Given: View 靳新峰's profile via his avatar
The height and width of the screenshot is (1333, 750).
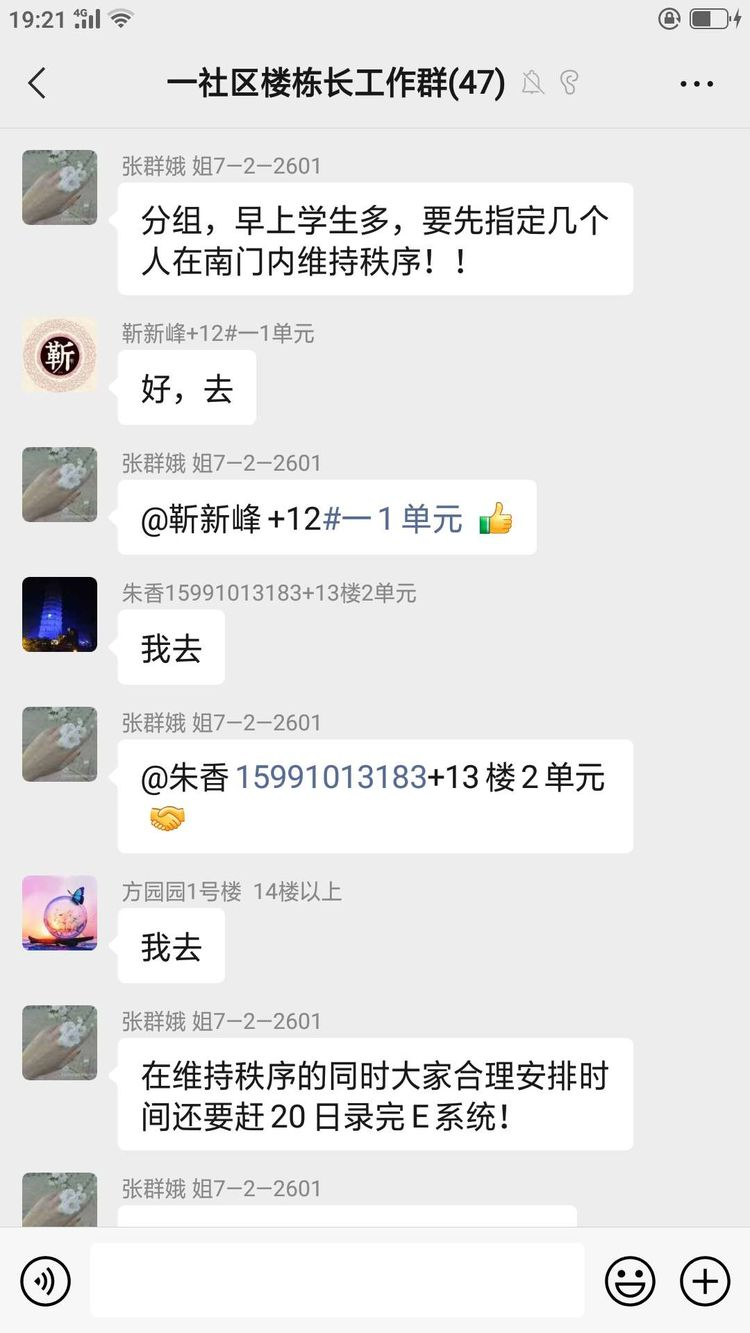Looking at the screenshot, I should (x=60, y=355).
